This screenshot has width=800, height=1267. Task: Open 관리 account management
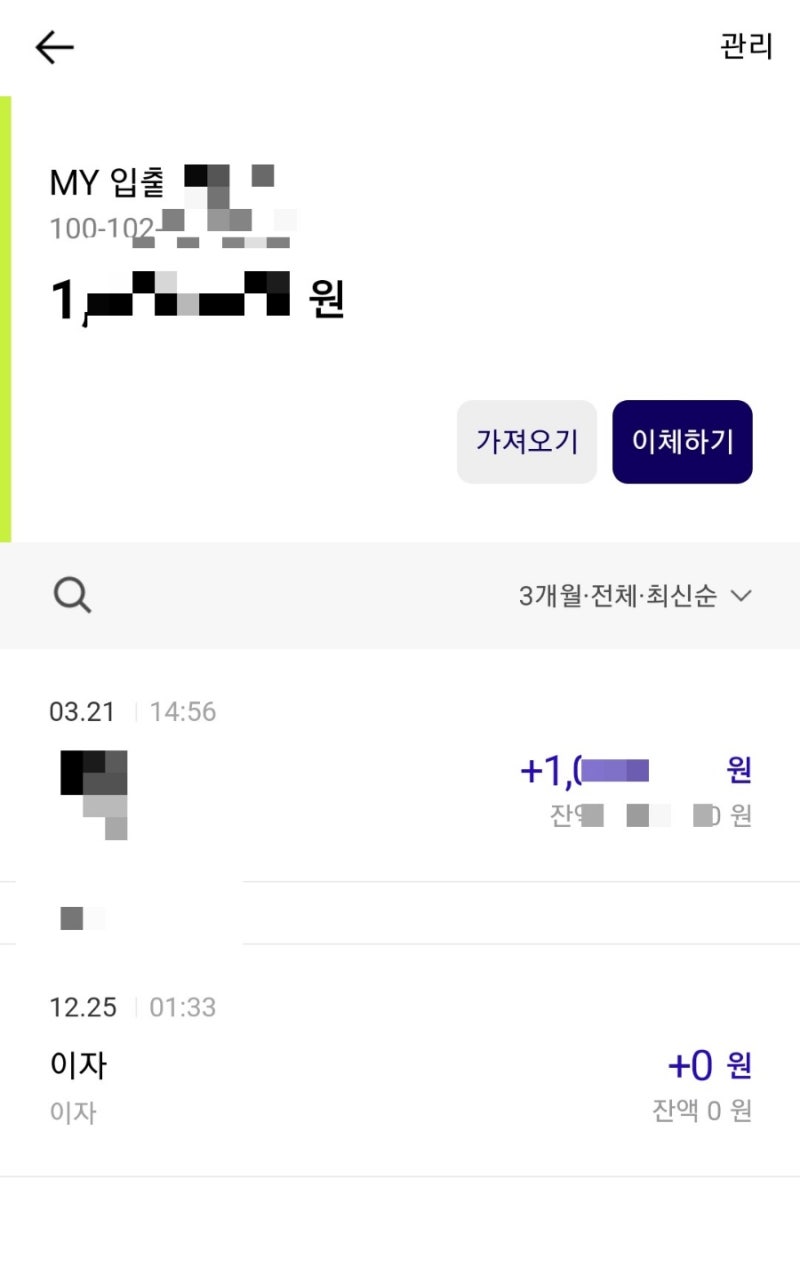click(x=746, y=47)
